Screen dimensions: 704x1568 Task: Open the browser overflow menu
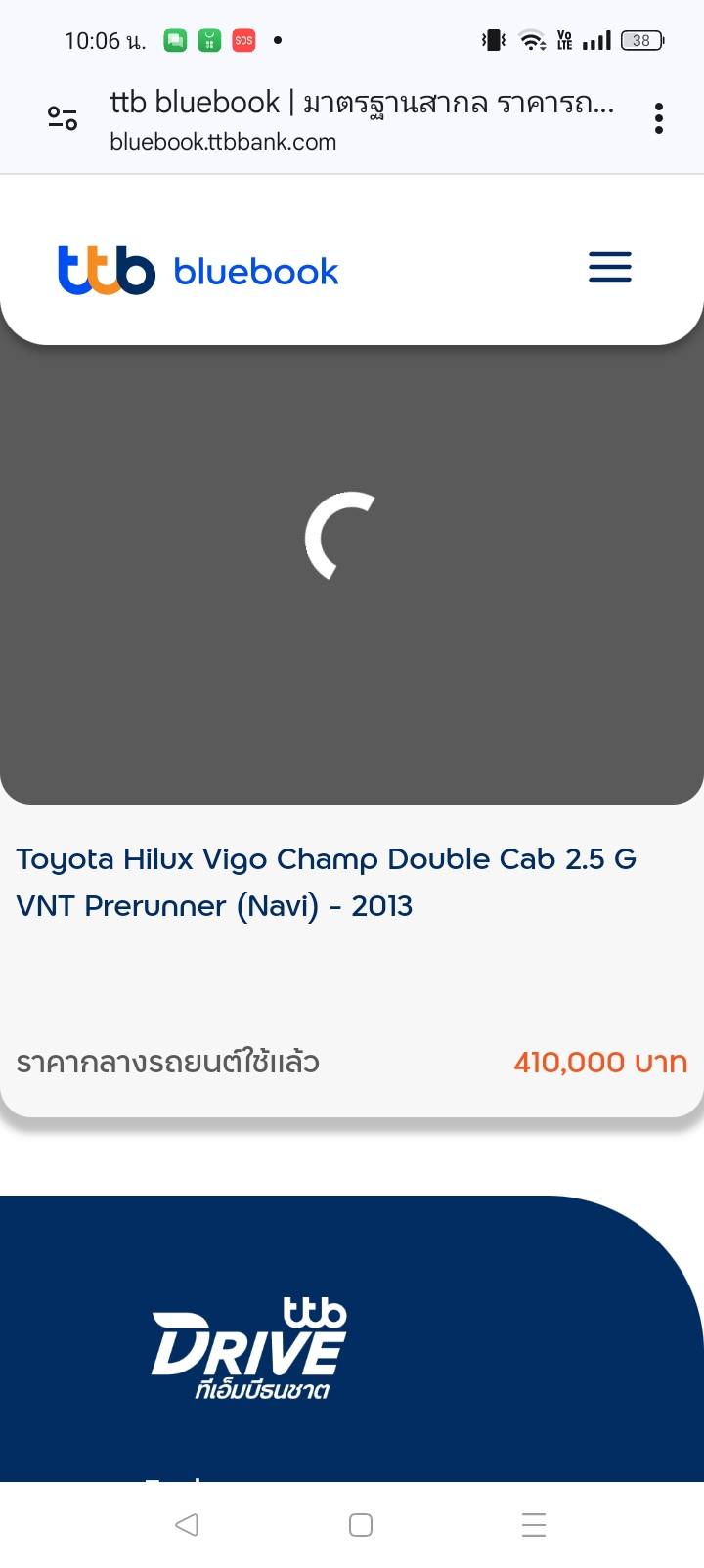659,118
